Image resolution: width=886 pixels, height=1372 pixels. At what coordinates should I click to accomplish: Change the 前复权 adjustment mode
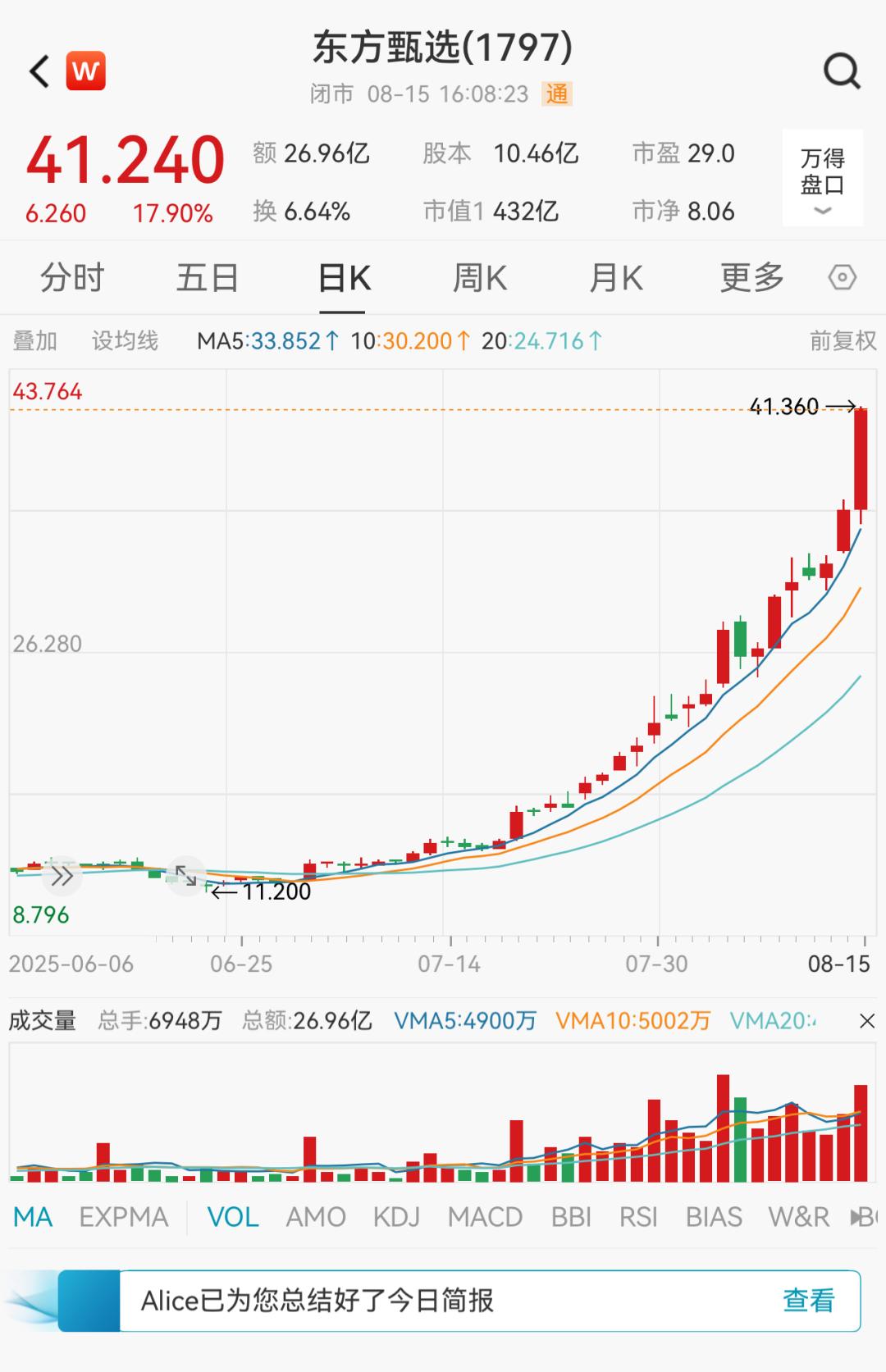coord(843,340)
